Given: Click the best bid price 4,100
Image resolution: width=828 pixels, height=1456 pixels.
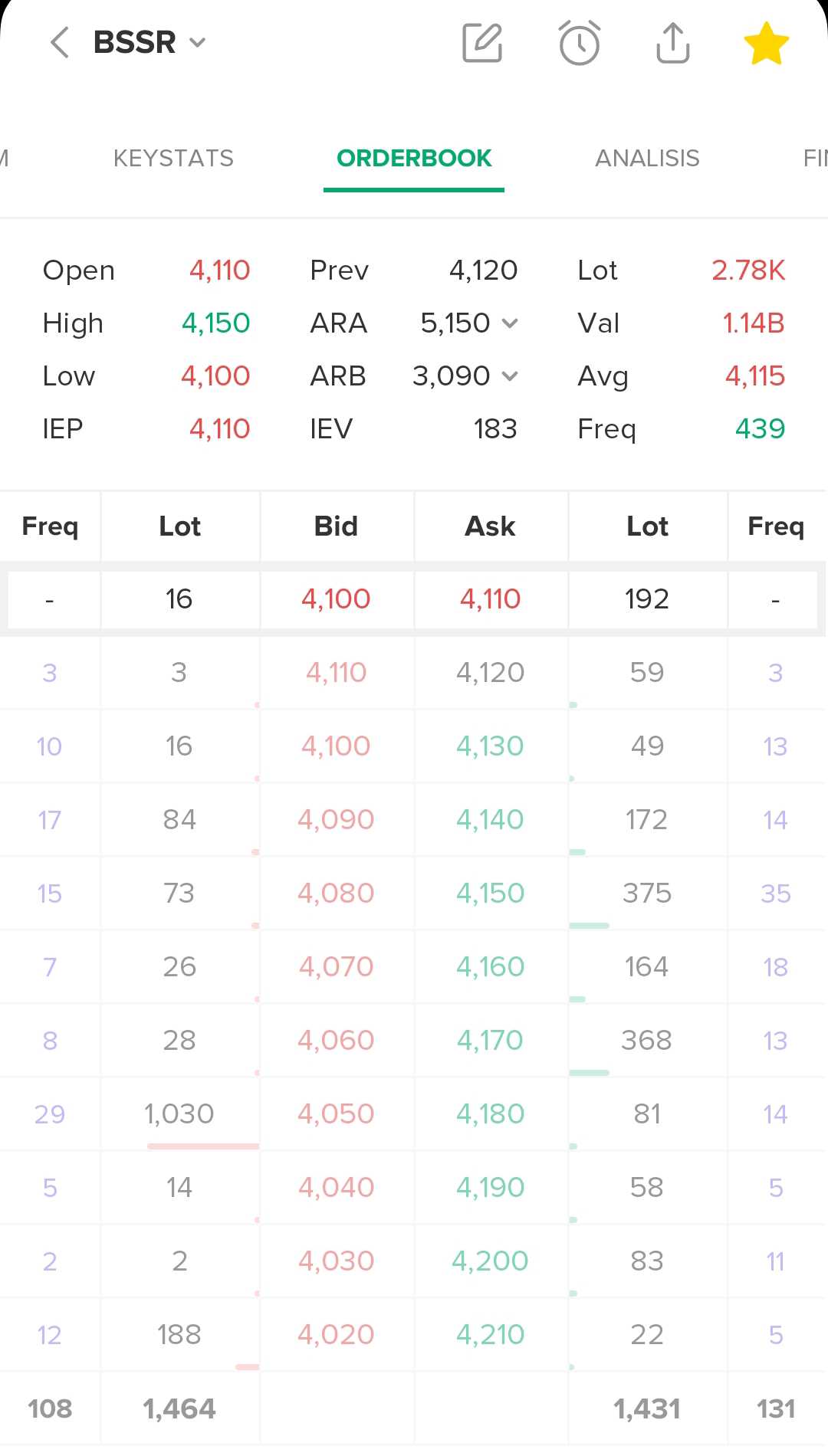Looking at the screenshot, I should tap(337, 599).
